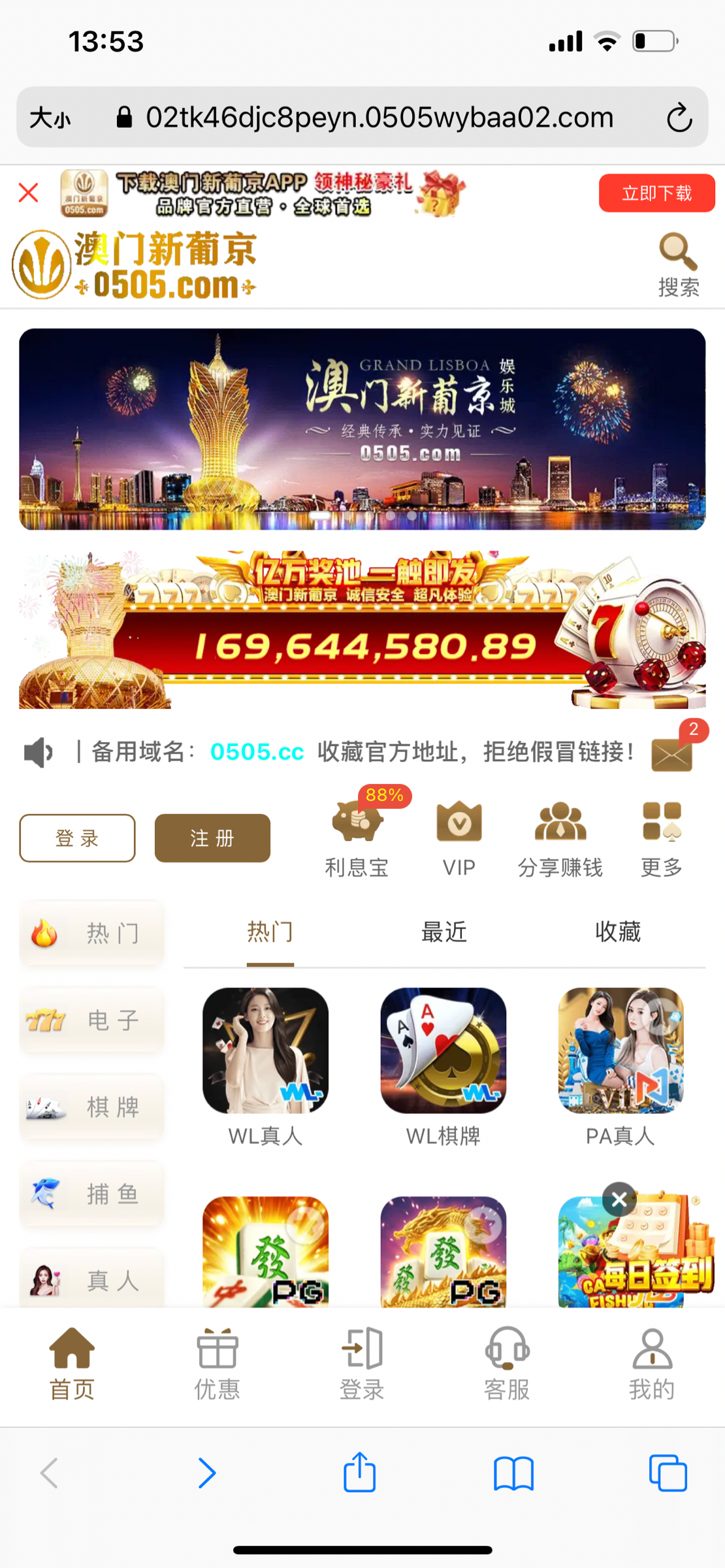This screenshot has height=1568, width=725.
Task: Select the 棋牌 card games category
Action: tap(91, 1107)
